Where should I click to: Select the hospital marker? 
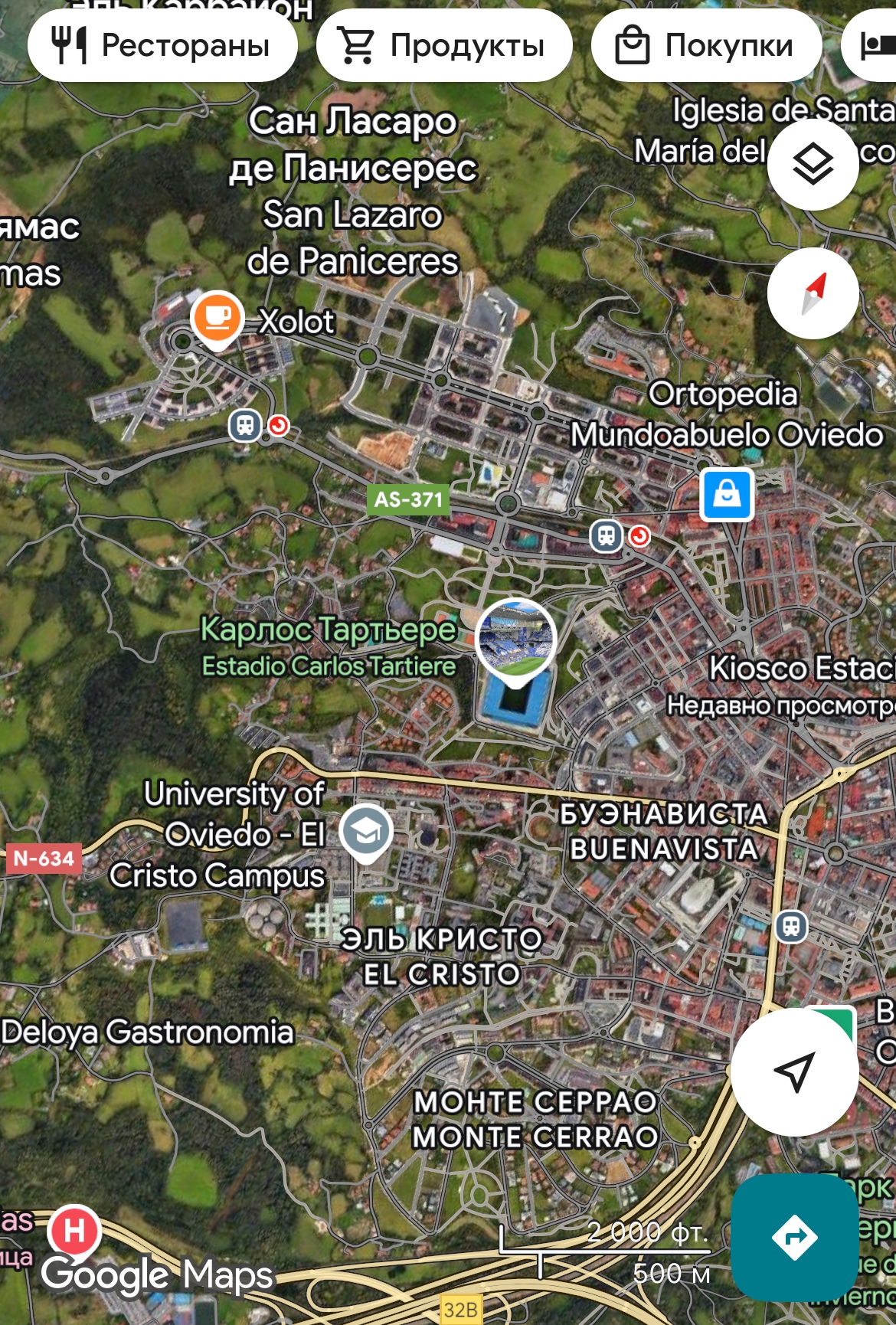coord(74,1231)
